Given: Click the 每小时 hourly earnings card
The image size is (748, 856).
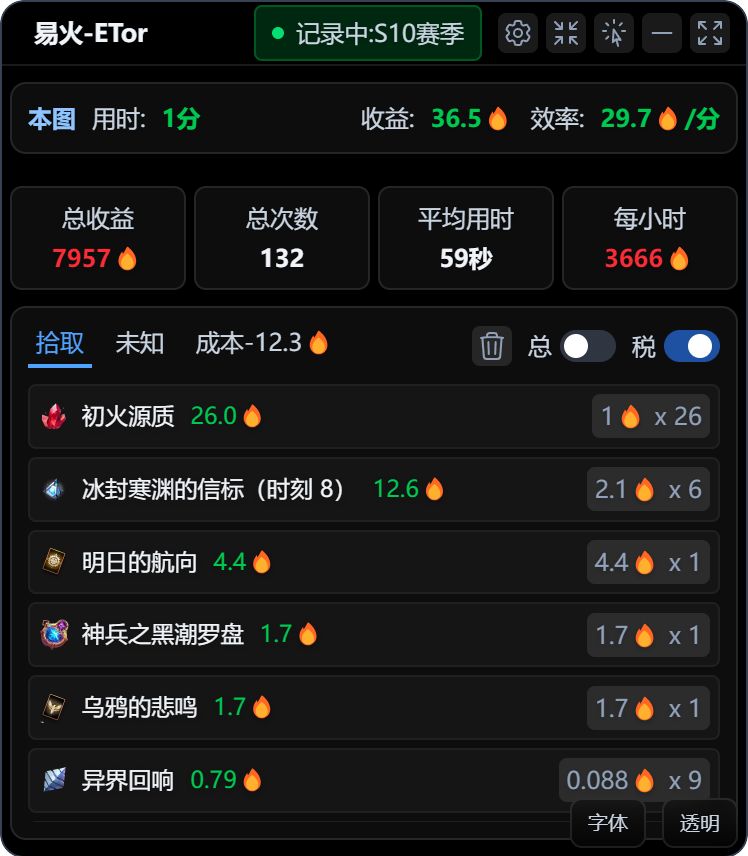Looking at the screenshot, I should tap(650, 238).
